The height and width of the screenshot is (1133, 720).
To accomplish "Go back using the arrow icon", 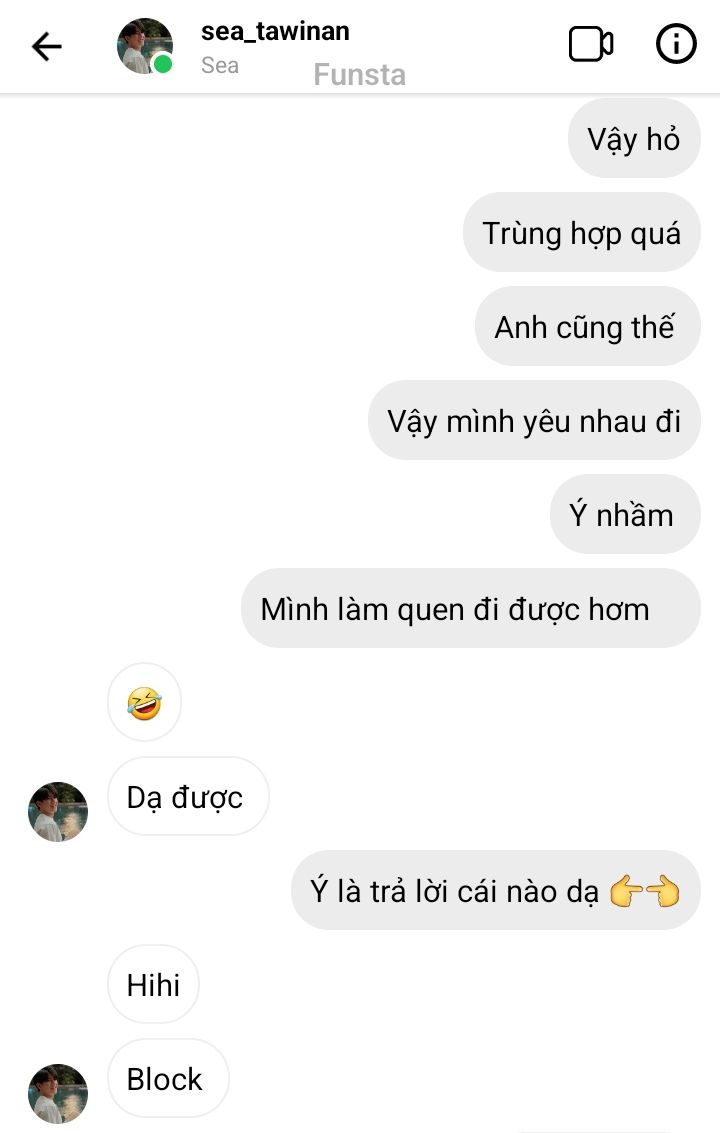I will point(47,46).
